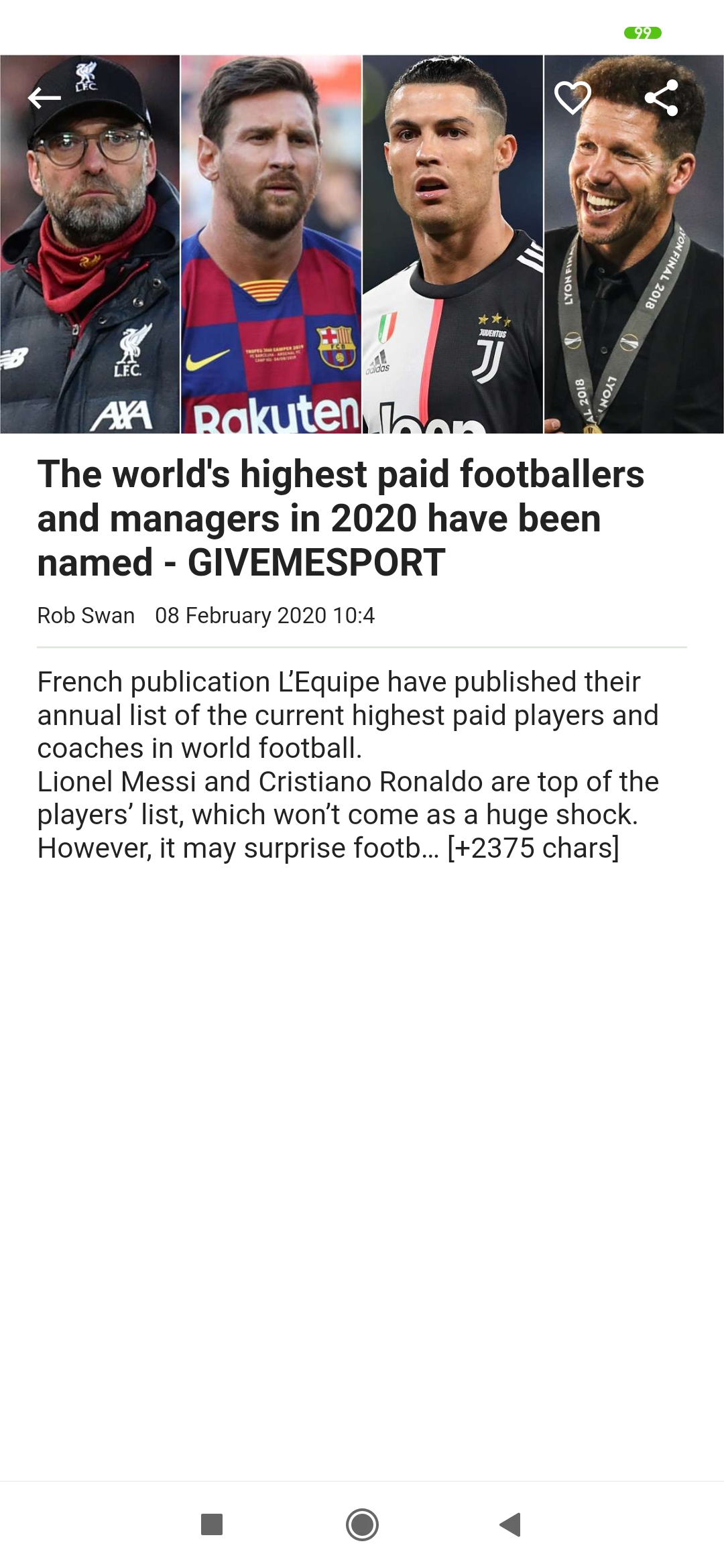This screenshot has height=1568, width=724.
Task: Open recent apps from the navigation bar
Action: coord(212,1524)
